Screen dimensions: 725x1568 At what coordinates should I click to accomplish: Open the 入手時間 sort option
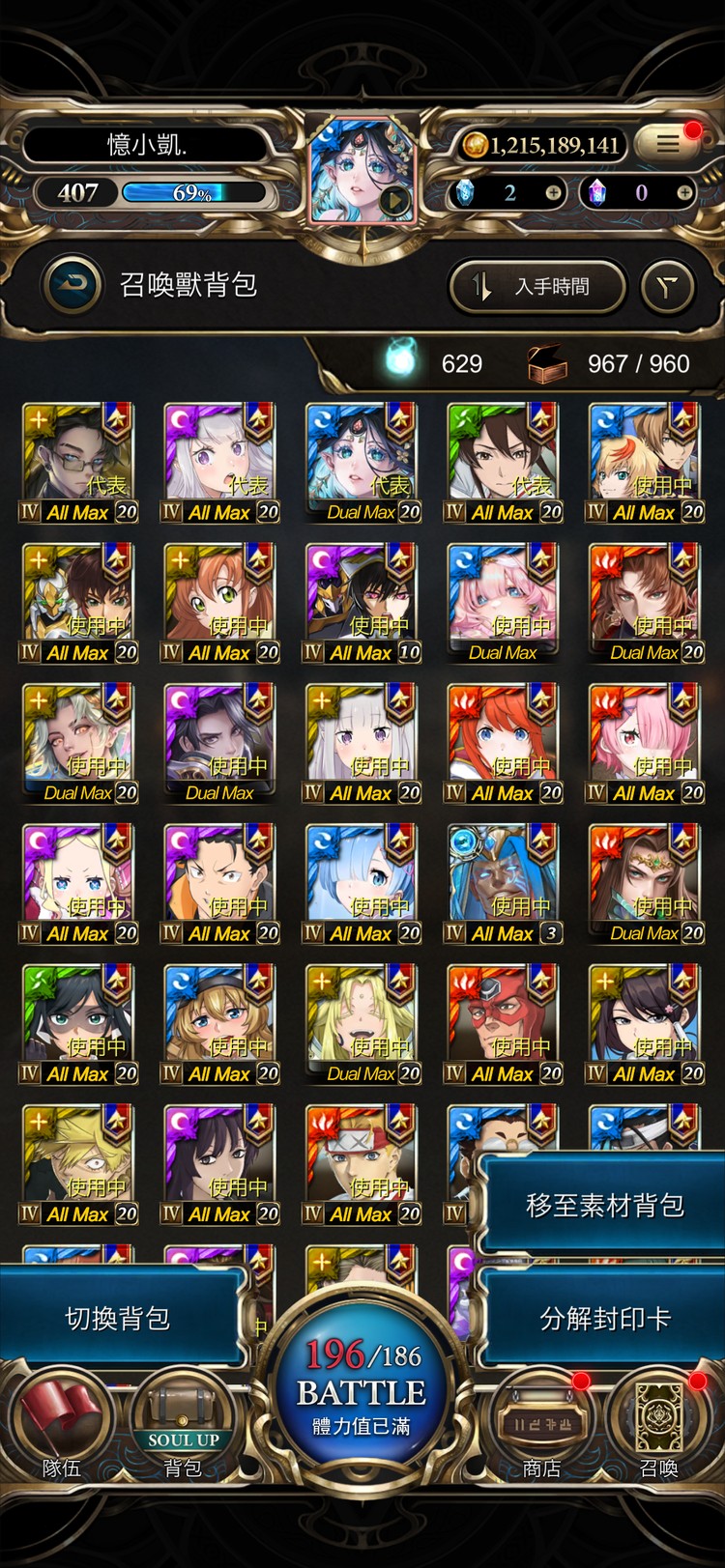click(x=537, y=287)
